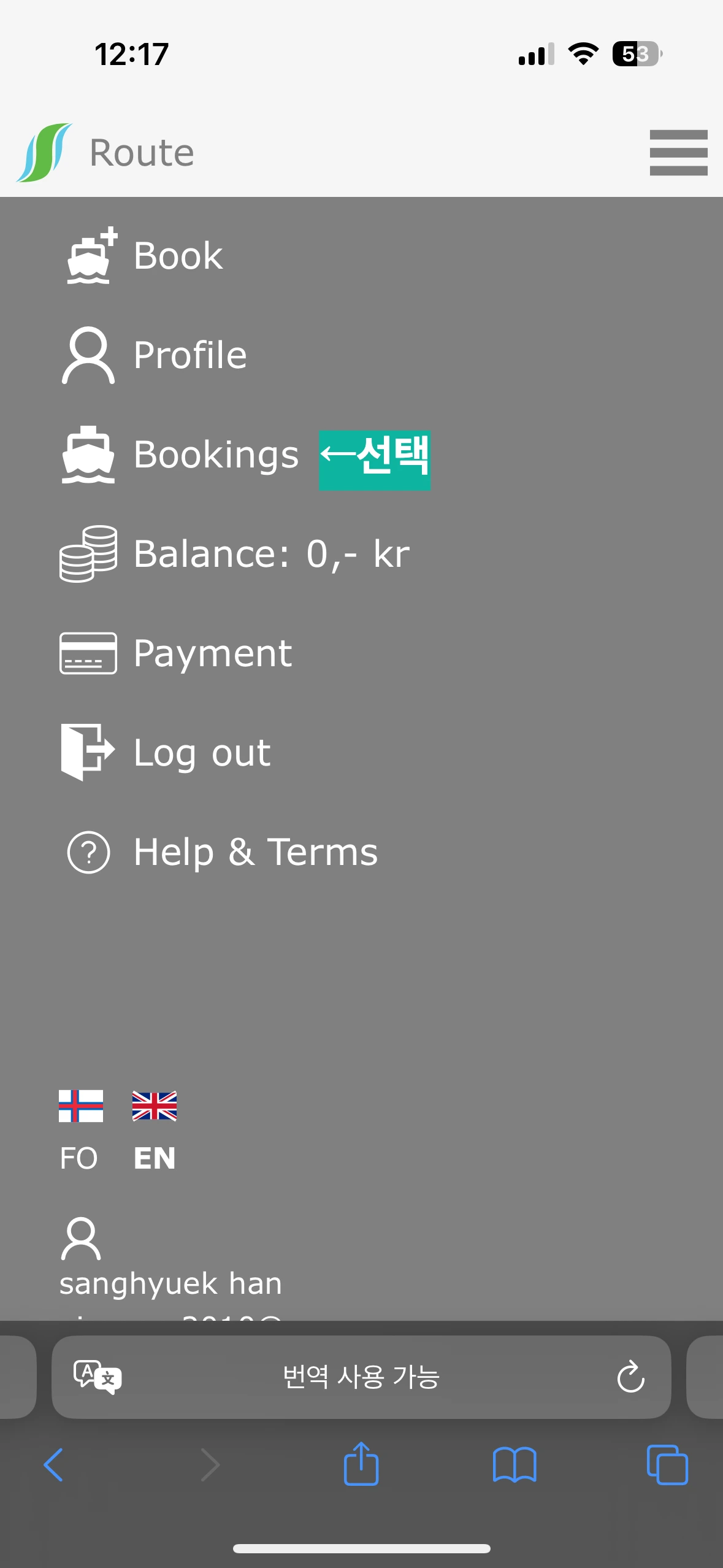Reload the page
Screen dimensions: 723x1568
pyautogui.click(x=630, y=1377)
